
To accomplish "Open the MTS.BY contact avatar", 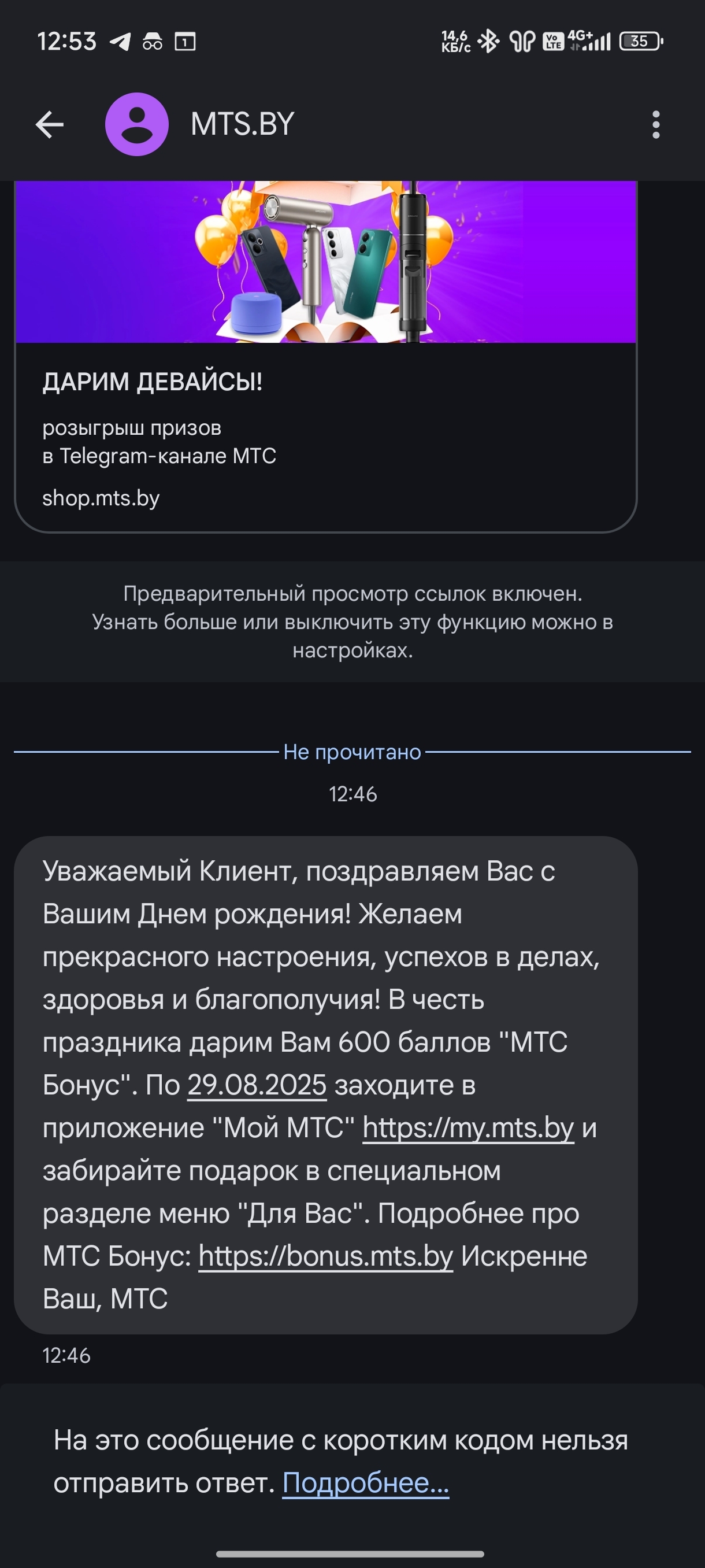I will [x=137, y=125].
